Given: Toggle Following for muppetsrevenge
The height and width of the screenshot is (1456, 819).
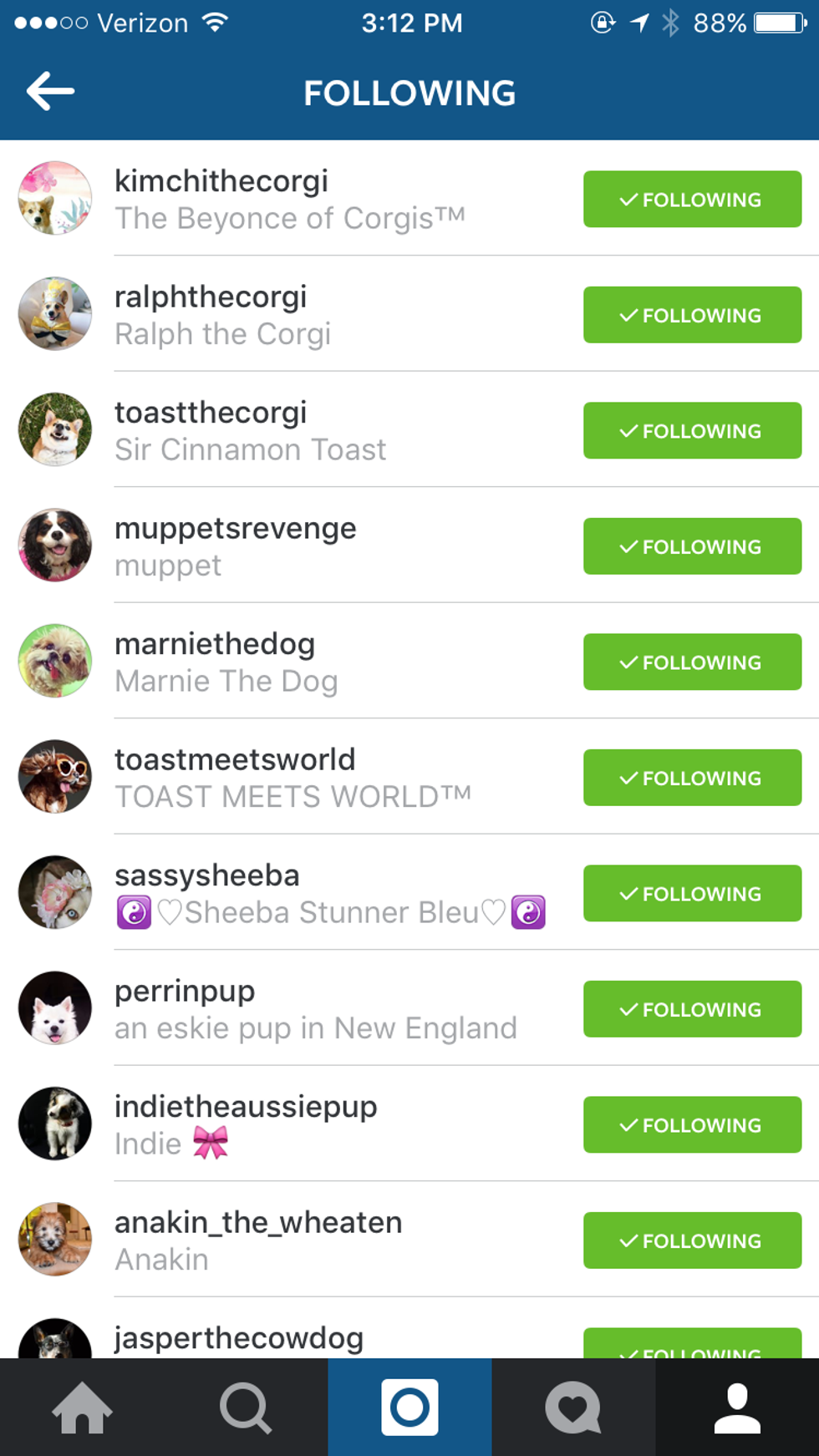Looking at the screenshot, I should pos(692,546).
